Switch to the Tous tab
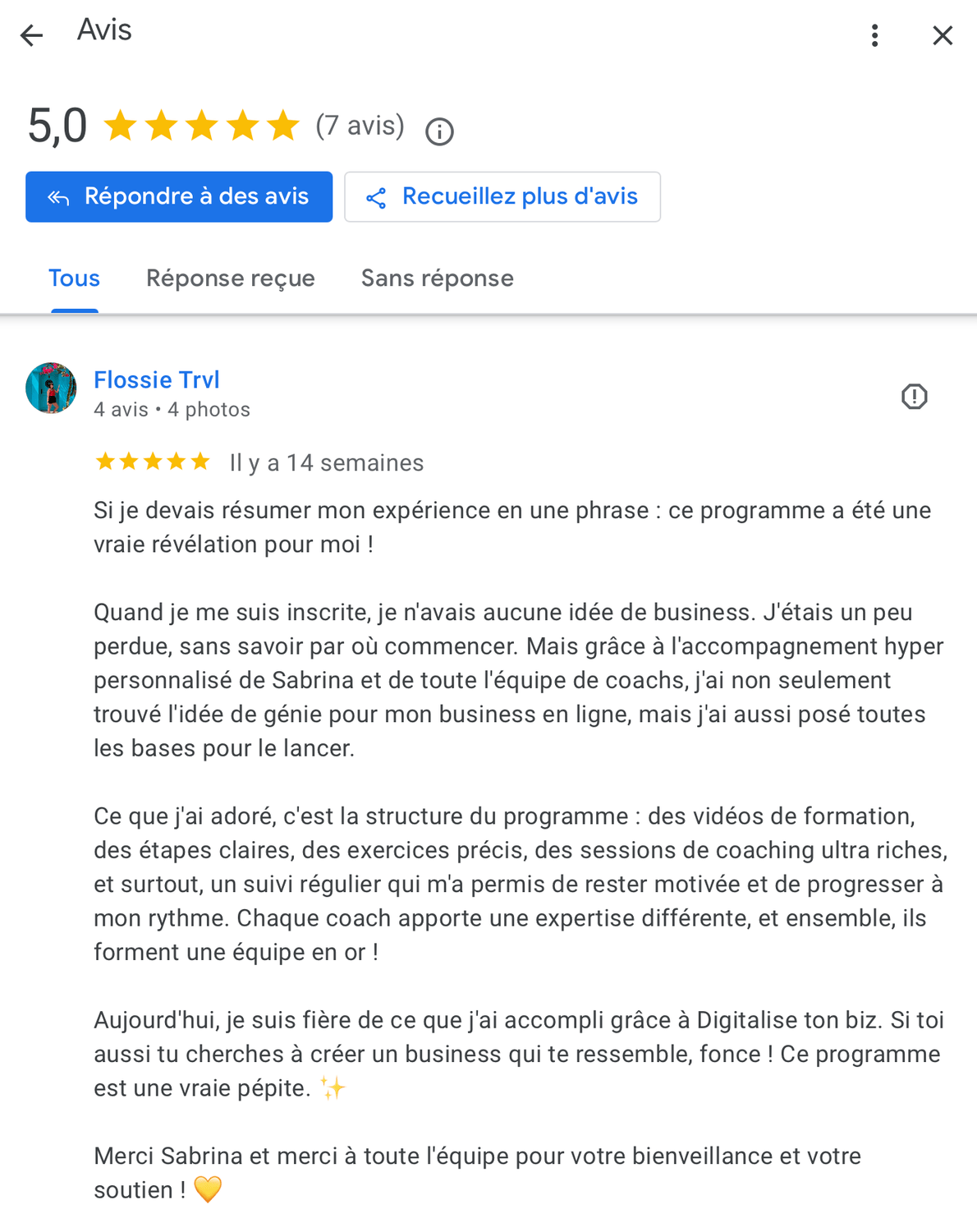Image resolution: width=977 pixels, height=1232 pixels. tap(74, 278)
